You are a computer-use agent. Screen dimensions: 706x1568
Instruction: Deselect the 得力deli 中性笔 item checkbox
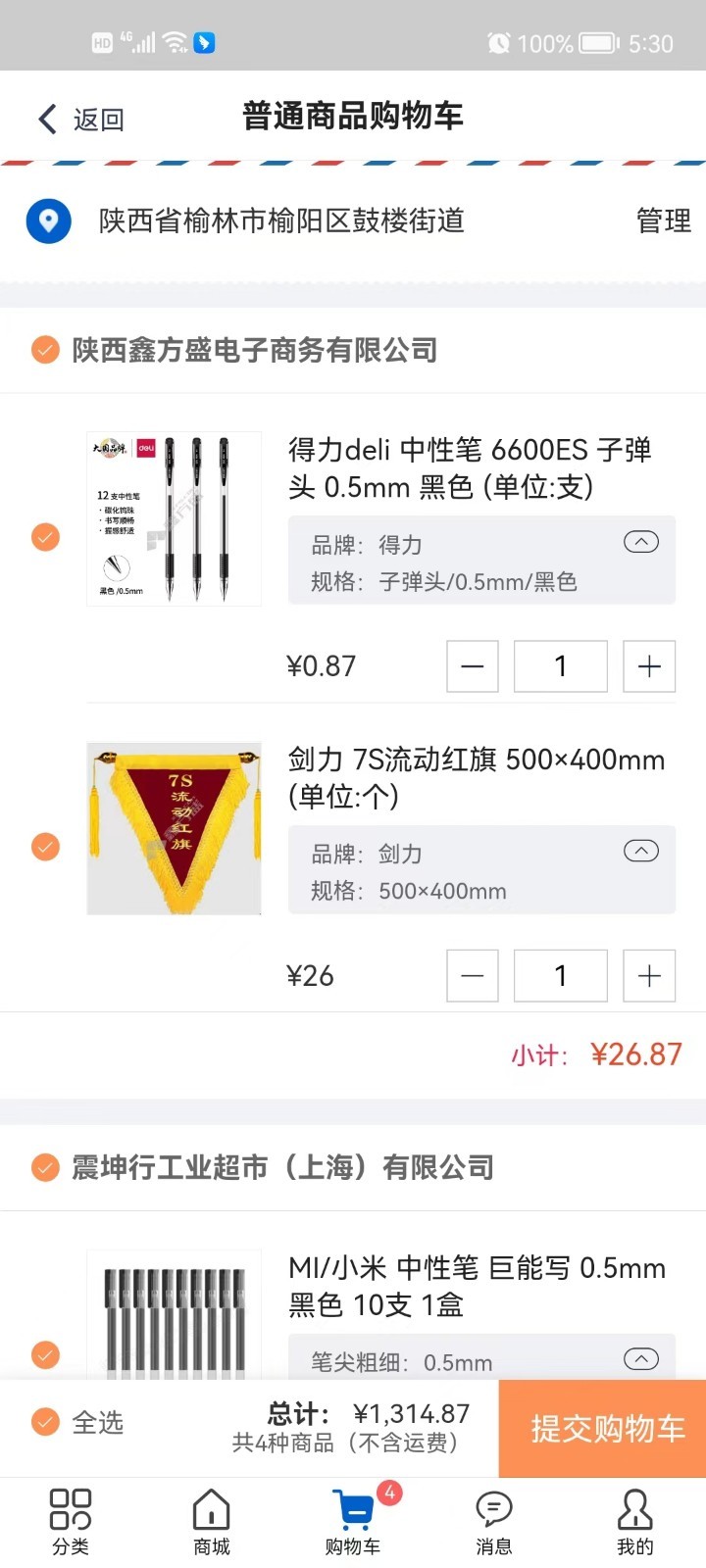point(45,537)
